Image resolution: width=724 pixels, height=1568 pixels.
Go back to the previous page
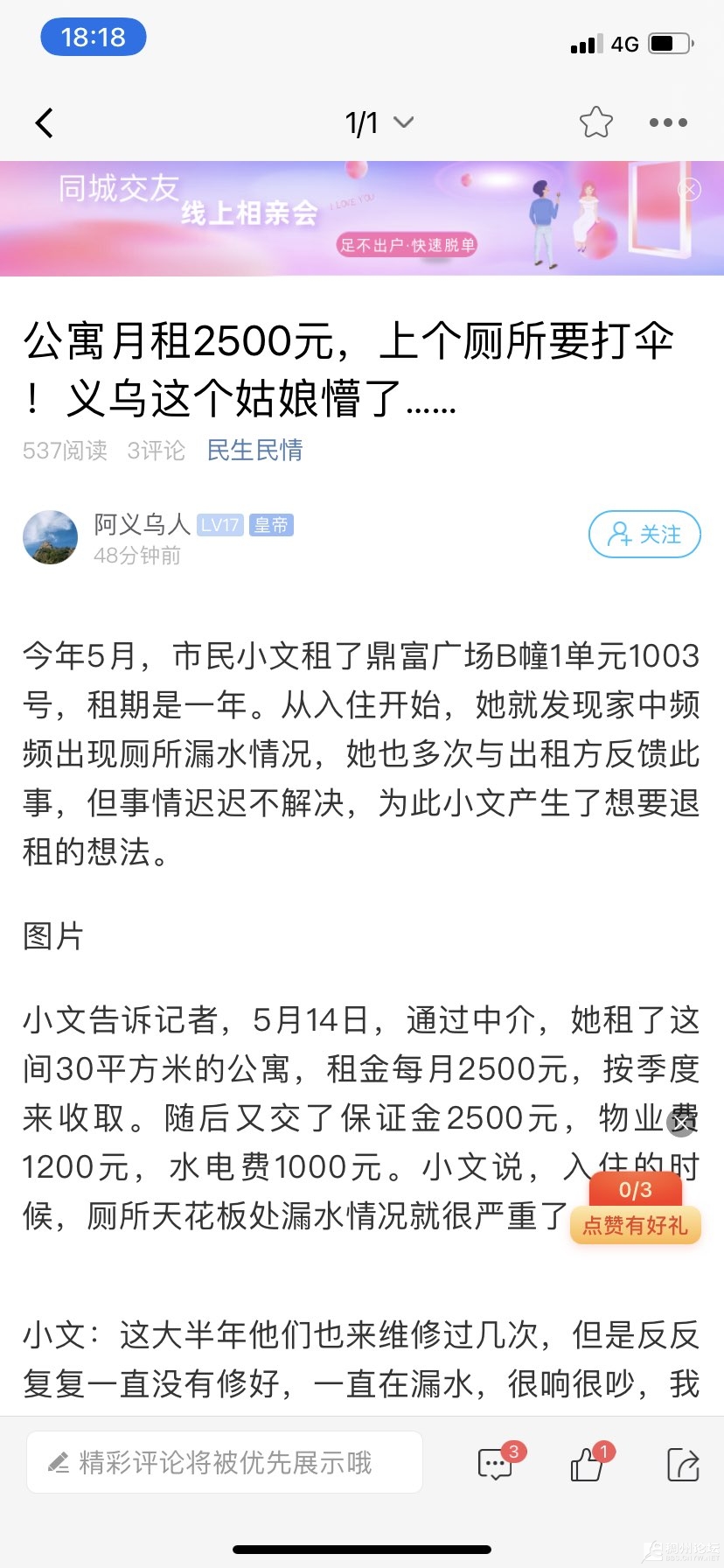click(45, 123)
